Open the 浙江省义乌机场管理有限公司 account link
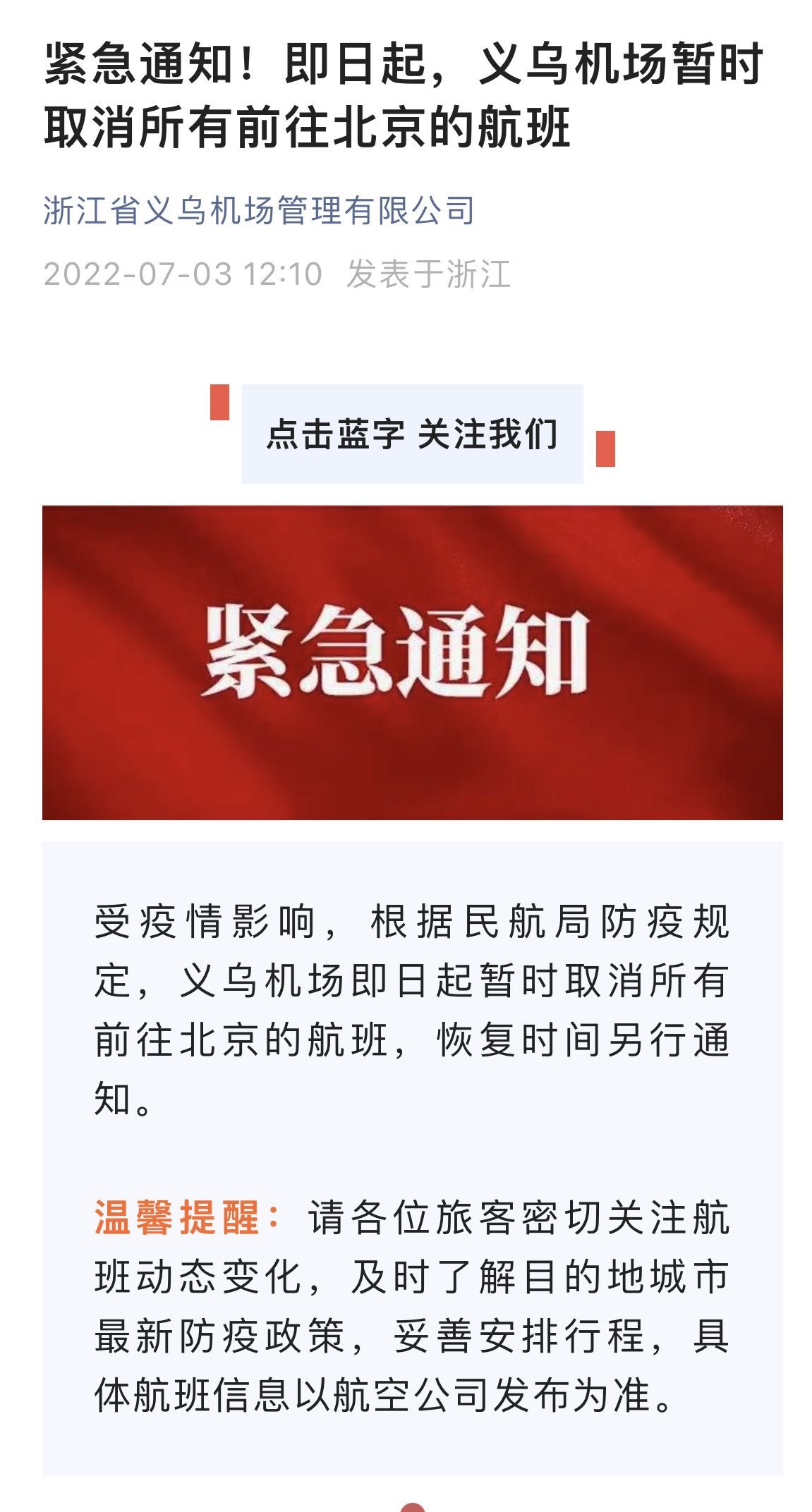The width and height of the screenshot is (812, 1512). (x=259, y=211)
